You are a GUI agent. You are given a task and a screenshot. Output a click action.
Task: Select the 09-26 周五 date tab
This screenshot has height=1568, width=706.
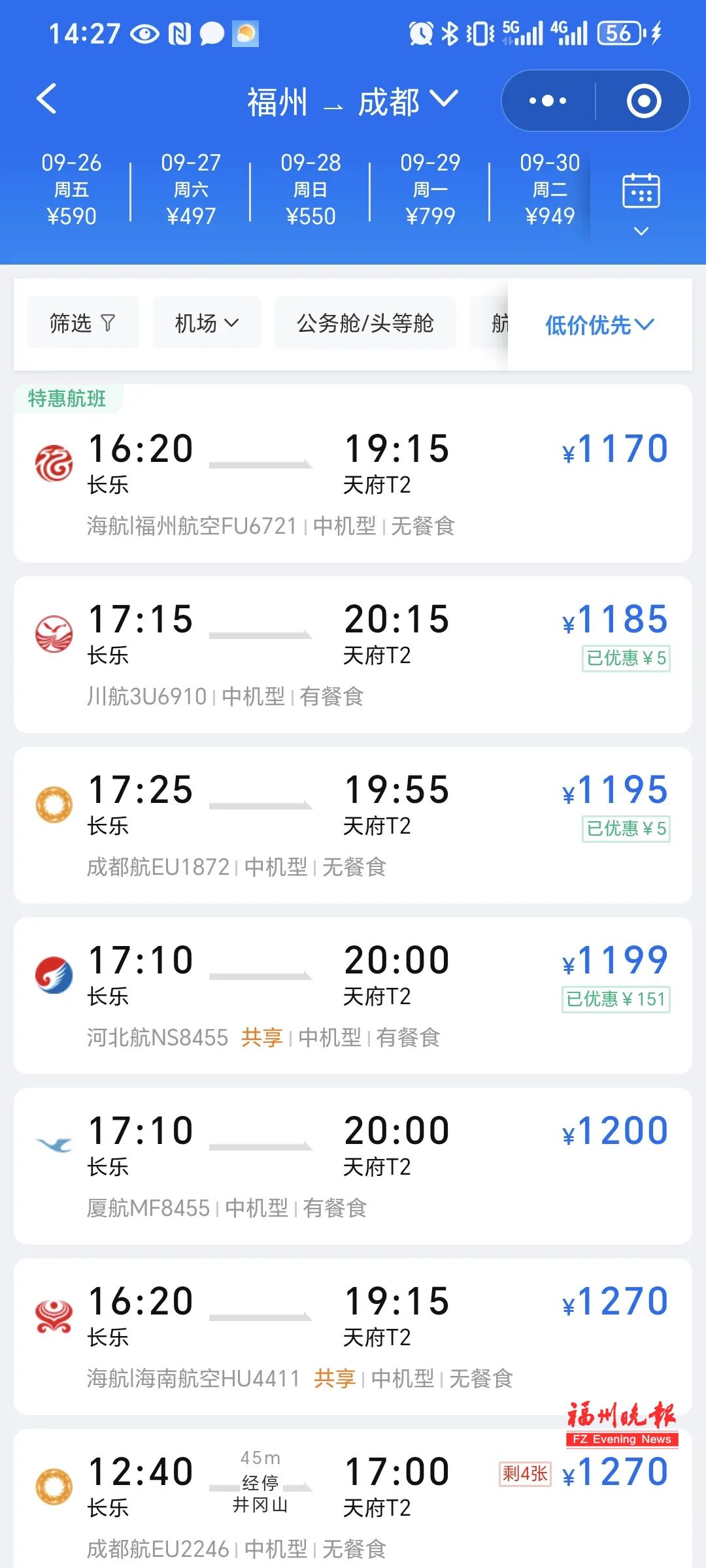(71, 189)
